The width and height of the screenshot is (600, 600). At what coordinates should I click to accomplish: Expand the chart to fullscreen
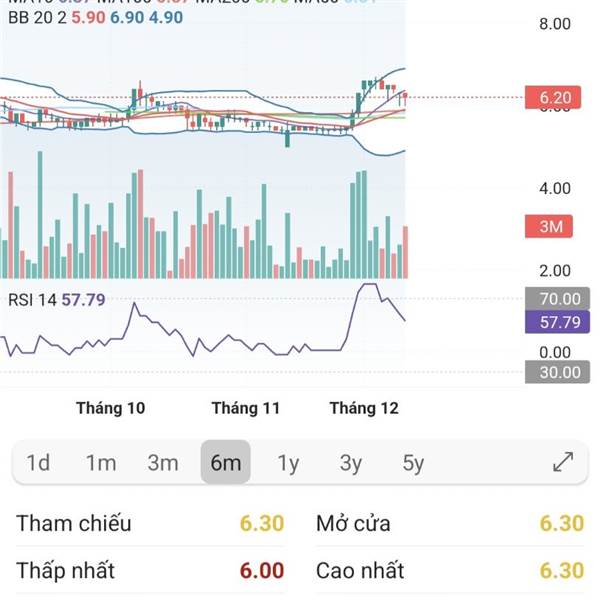[563, 462]
